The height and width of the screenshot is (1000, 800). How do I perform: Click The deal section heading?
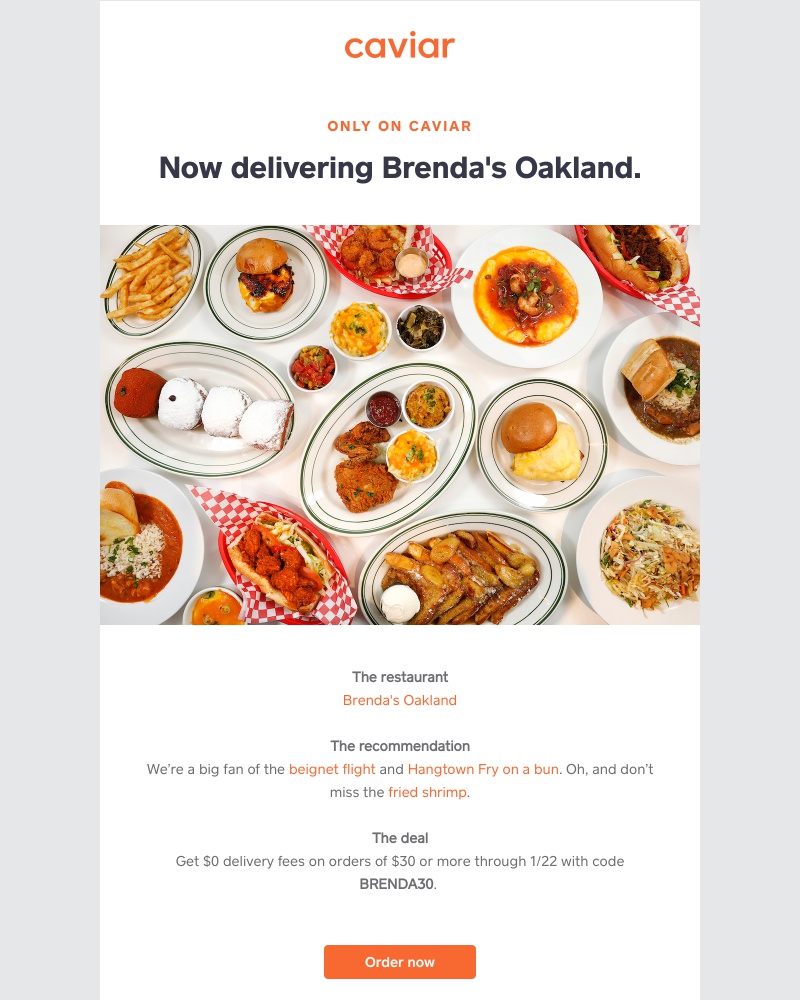(399, 838)
